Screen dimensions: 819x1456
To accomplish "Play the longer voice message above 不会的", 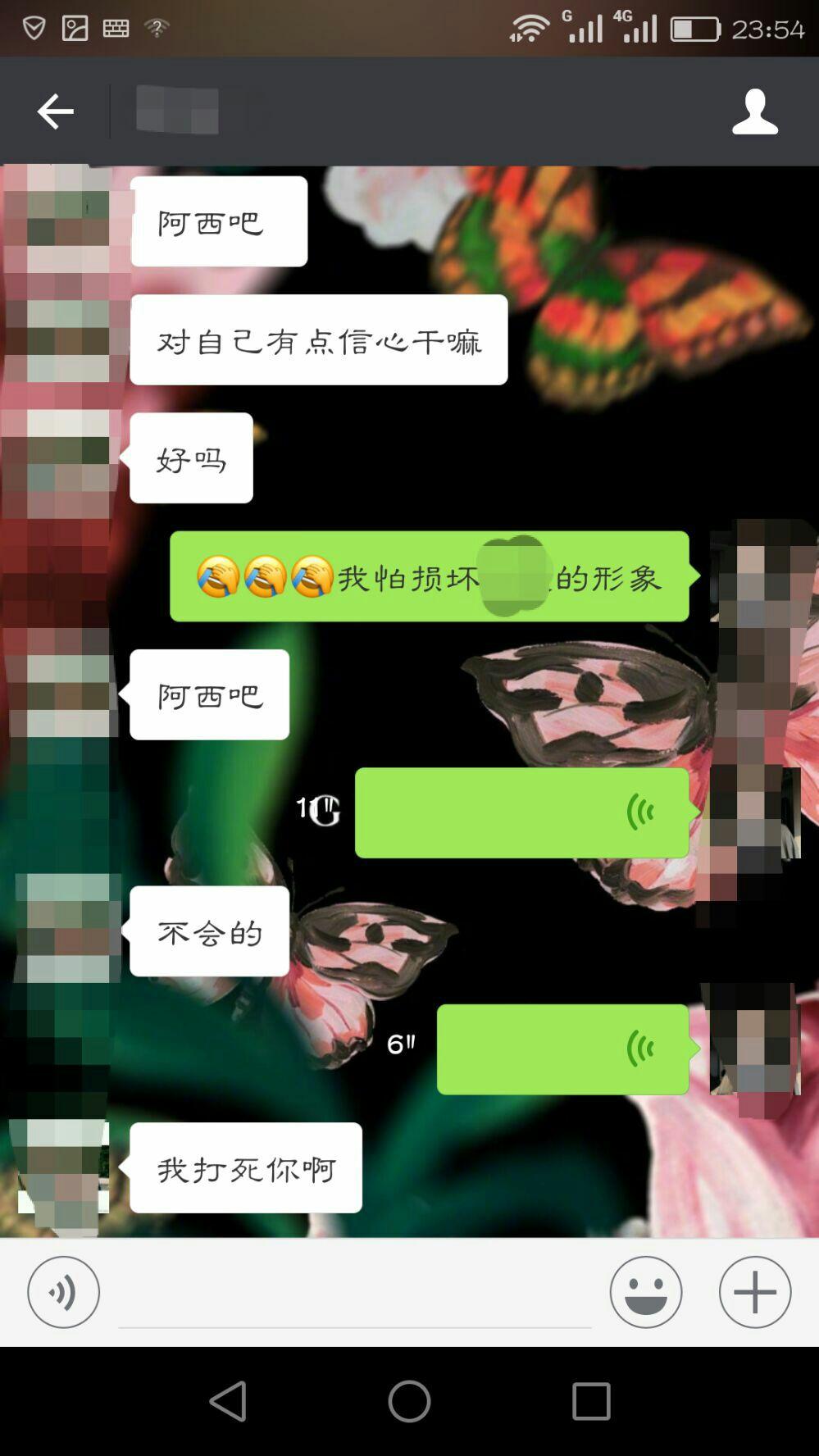I will click(521, 812).
